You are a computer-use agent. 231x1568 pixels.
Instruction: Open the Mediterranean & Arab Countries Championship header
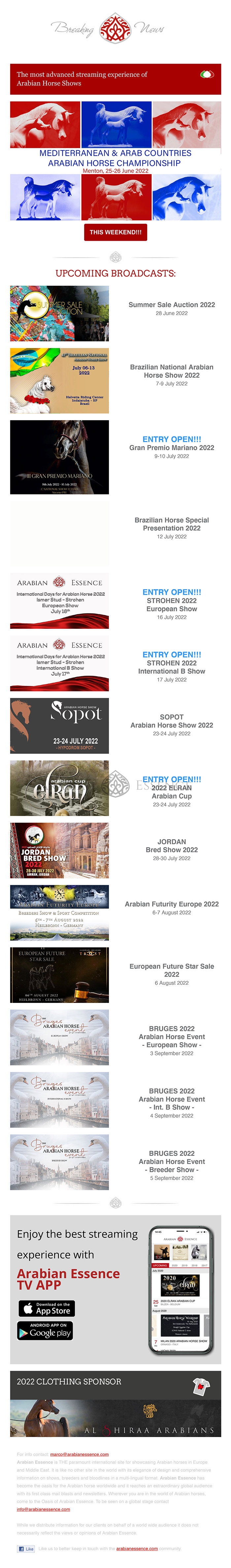(115, 158)
